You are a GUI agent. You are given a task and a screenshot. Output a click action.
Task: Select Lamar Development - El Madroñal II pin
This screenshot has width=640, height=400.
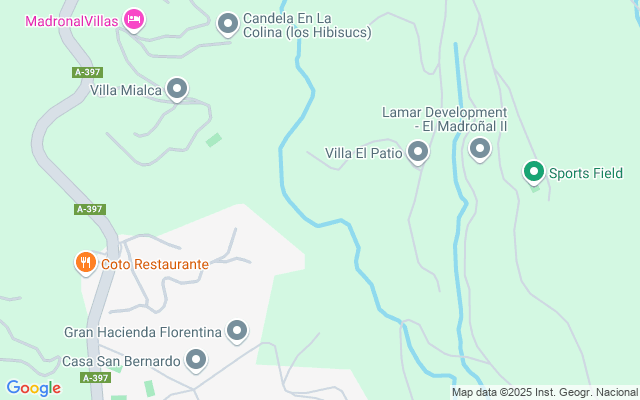[x=480, y=150]
